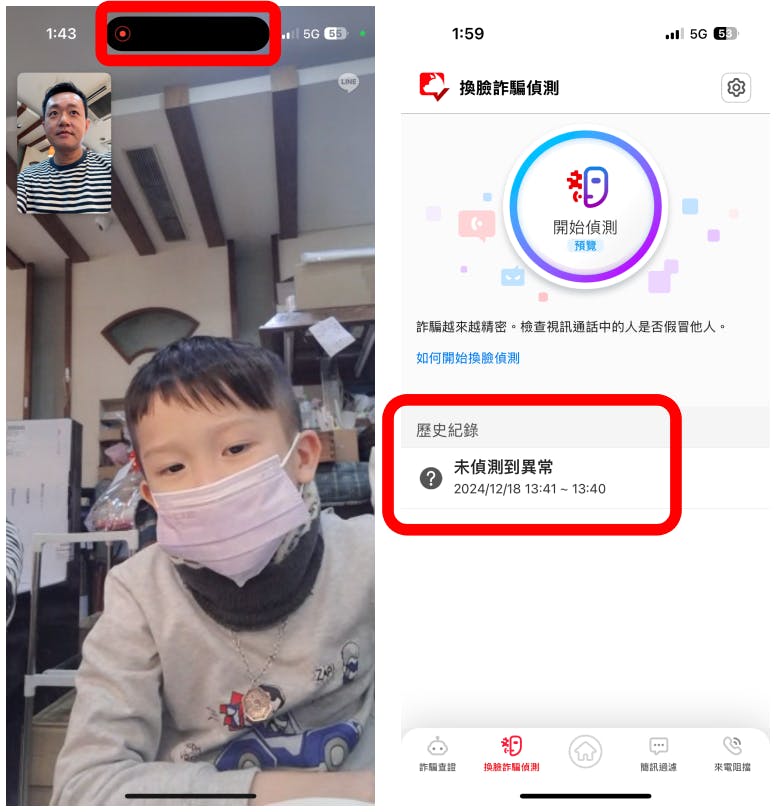Tap the self-view video thumbnail
The height and width of the screenshot is (812, 776).
[65, 142]
